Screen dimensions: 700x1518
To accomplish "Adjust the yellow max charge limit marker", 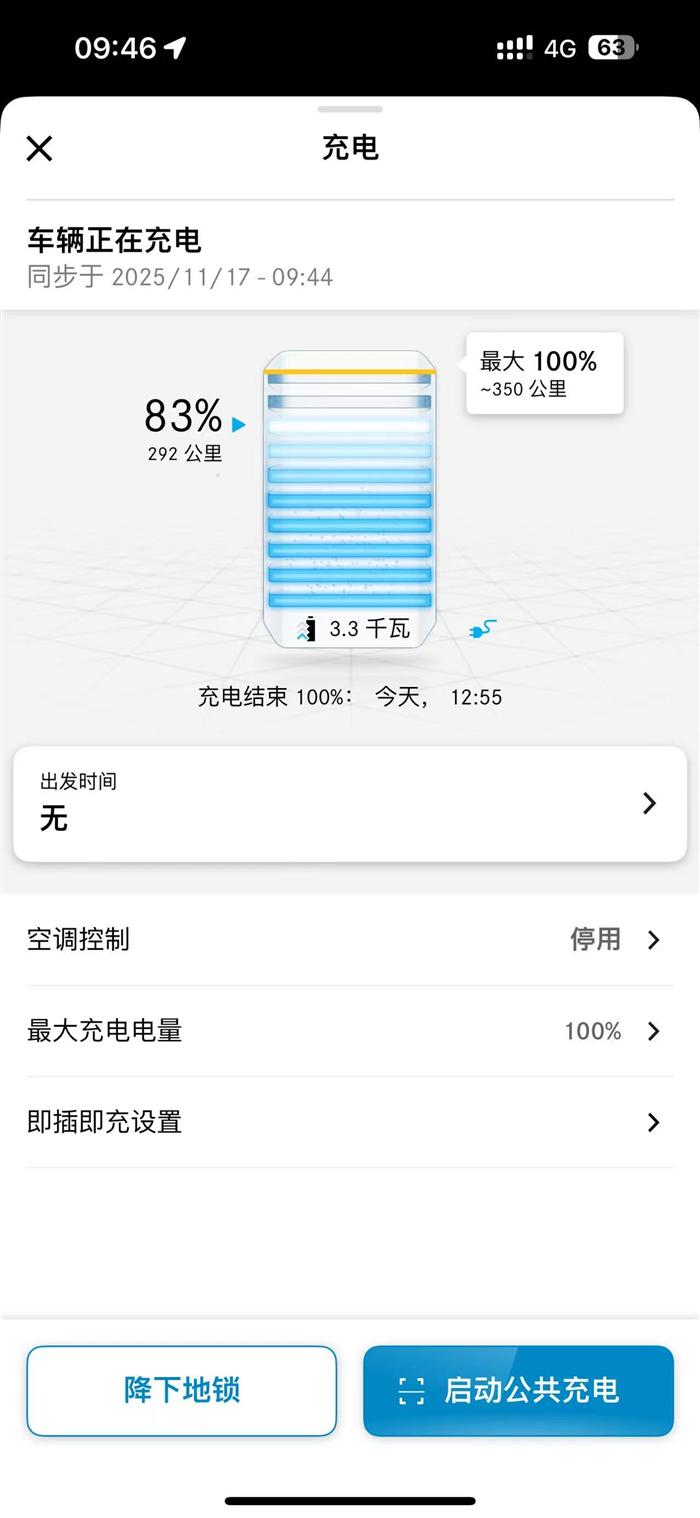I will (350, 372).
